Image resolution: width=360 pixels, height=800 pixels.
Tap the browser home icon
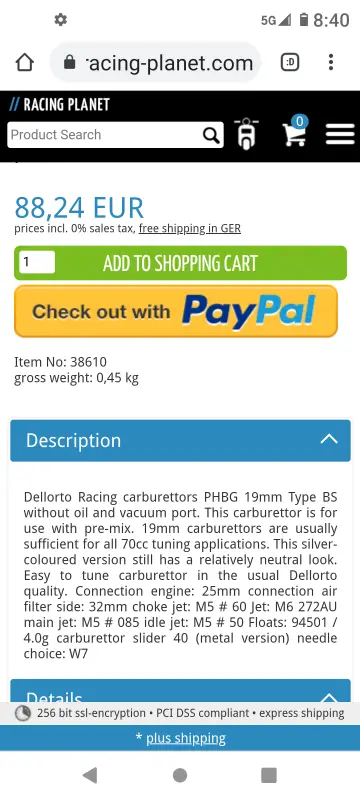24,63
